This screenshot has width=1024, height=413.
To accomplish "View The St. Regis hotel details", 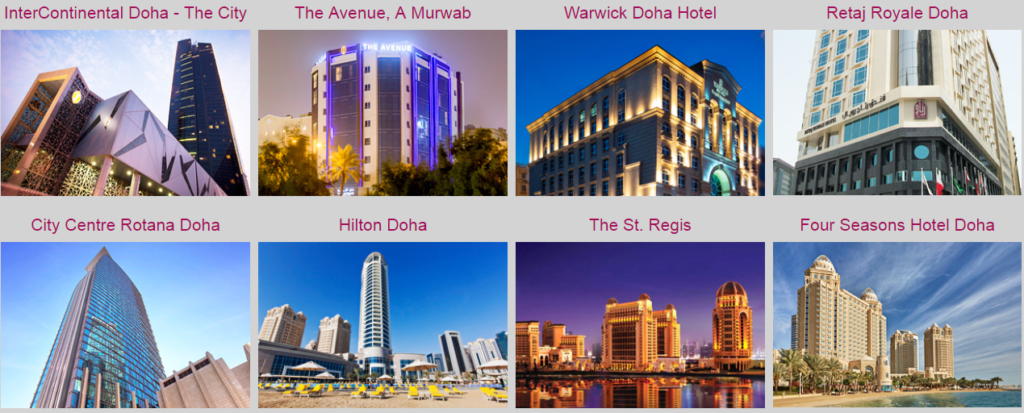I will tap(640, 324).
